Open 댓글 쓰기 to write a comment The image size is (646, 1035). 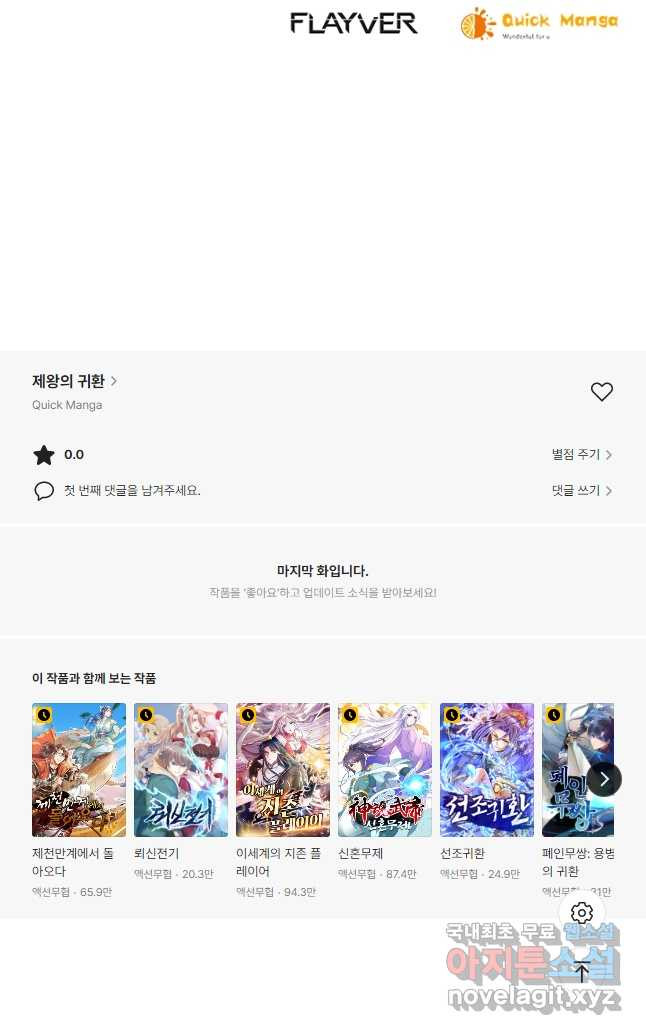[x=581, y=491]
